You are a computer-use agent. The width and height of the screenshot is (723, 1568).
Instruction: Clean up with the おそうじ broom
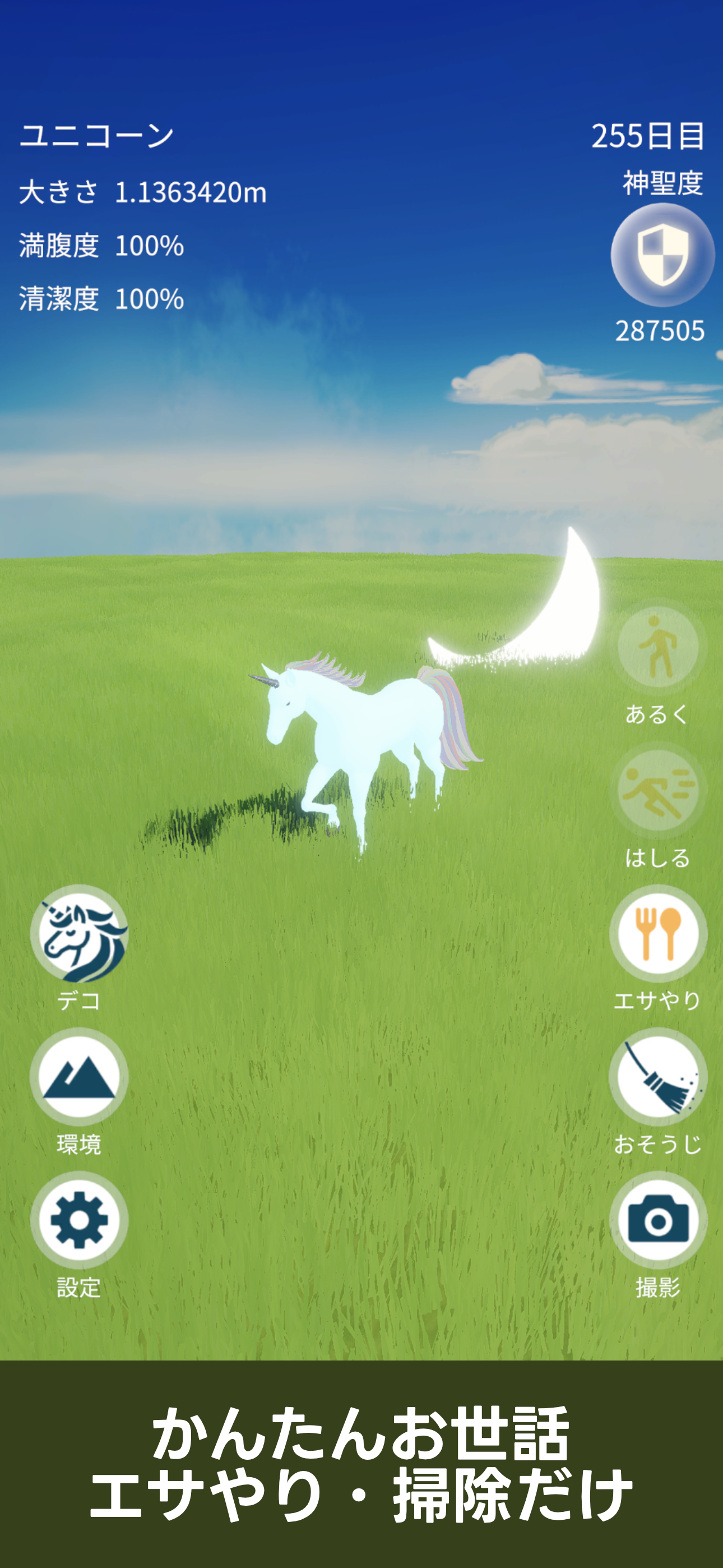(x=658, y=1076)
